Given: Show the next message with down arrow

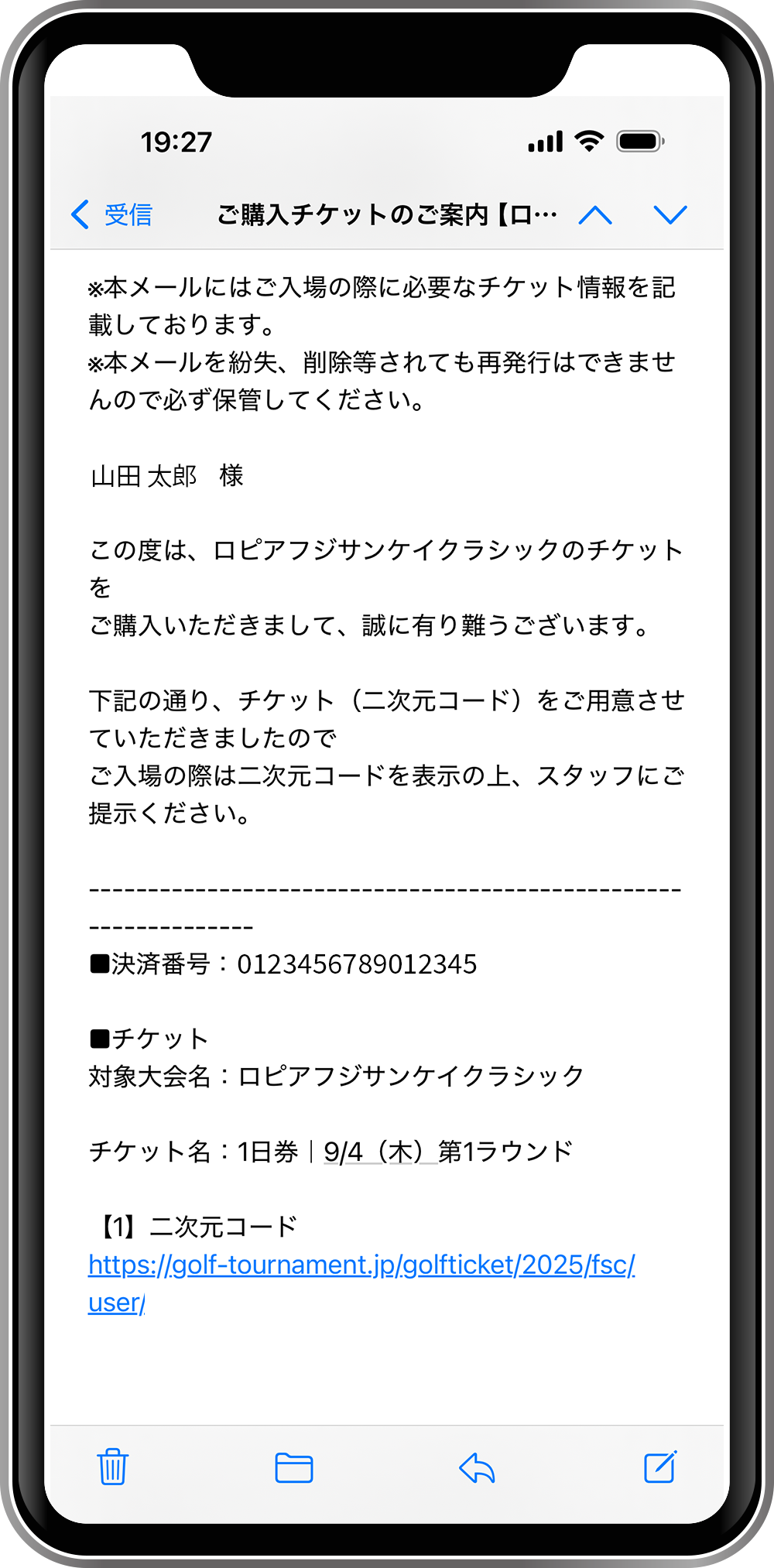Looking at the screenshot, I should 670,215.
